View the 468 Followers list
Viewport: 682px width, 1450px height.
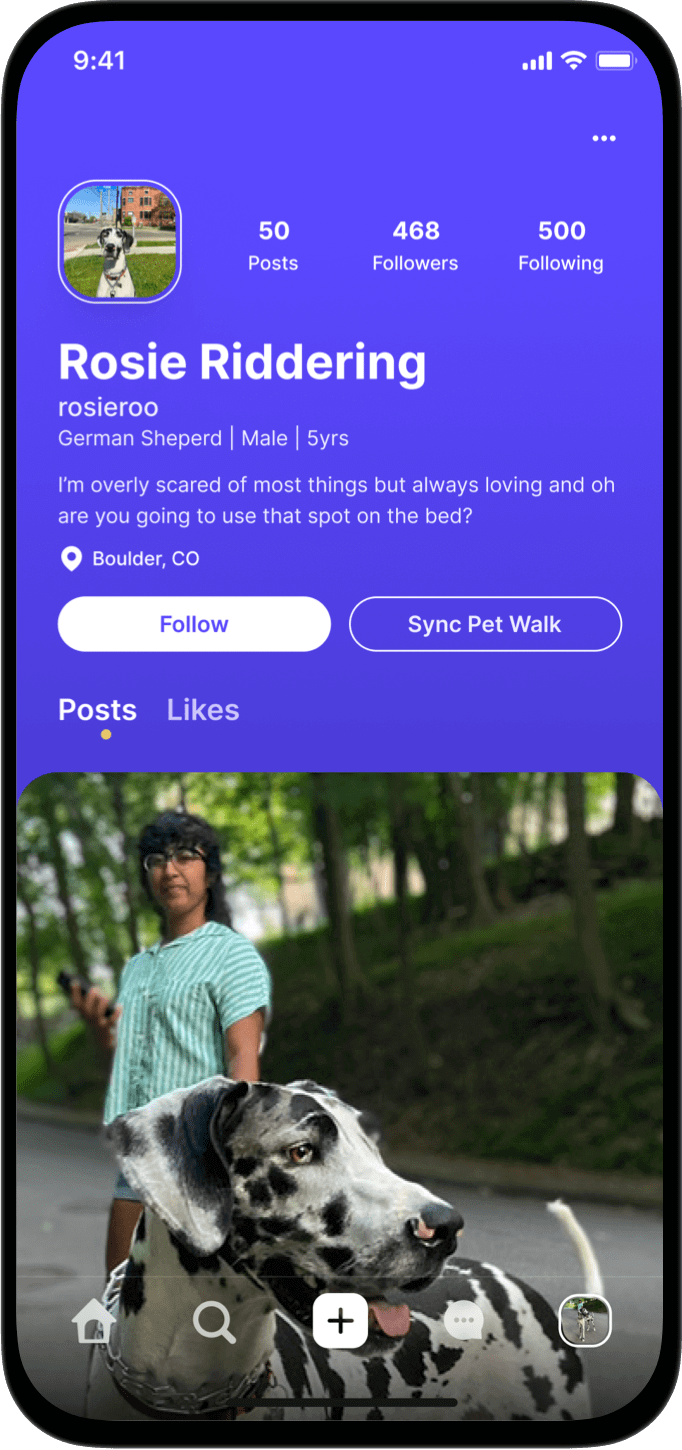(x=415, y=246)
